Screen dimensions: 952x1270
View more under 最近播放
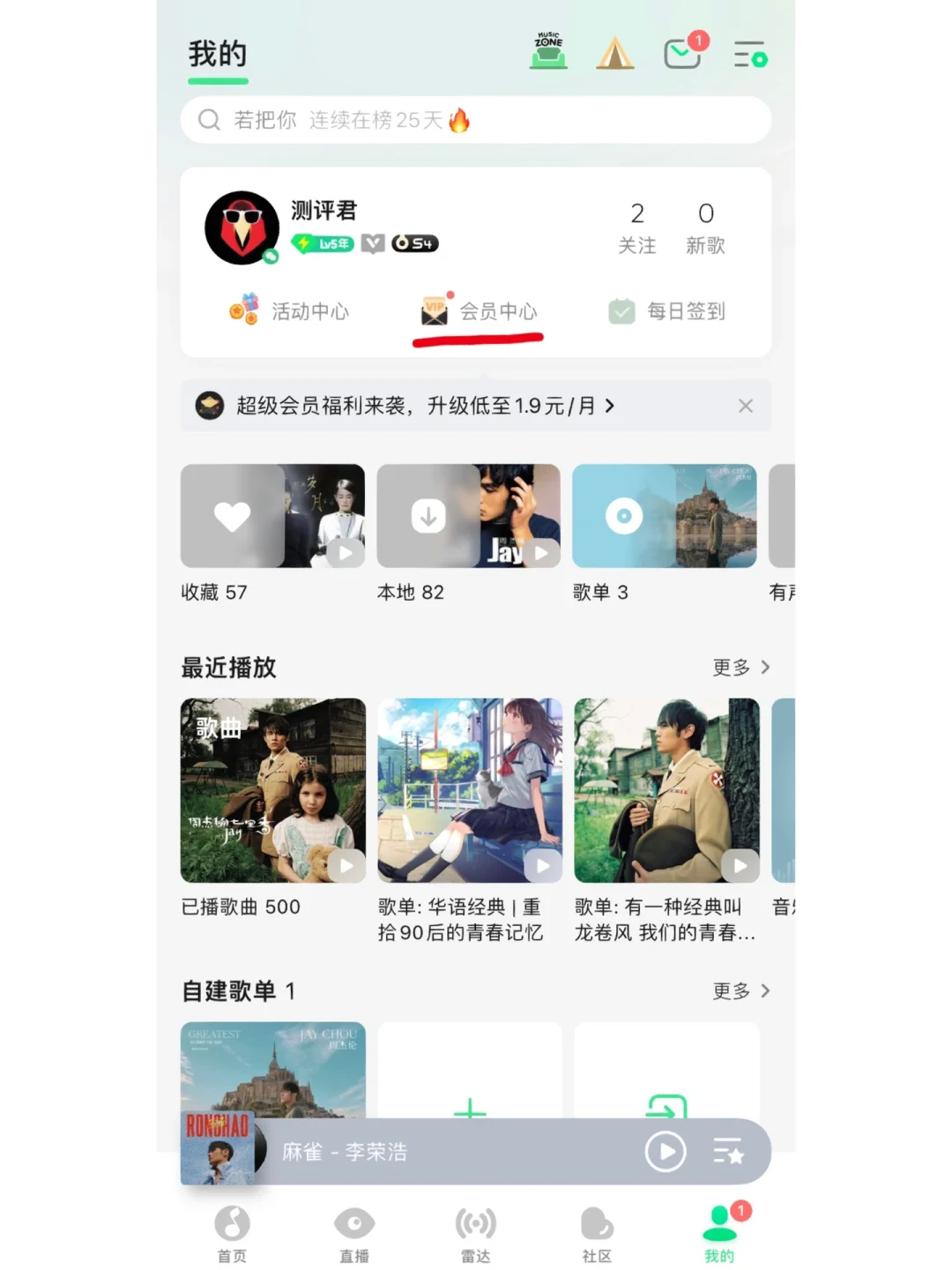tap(741, 668)
